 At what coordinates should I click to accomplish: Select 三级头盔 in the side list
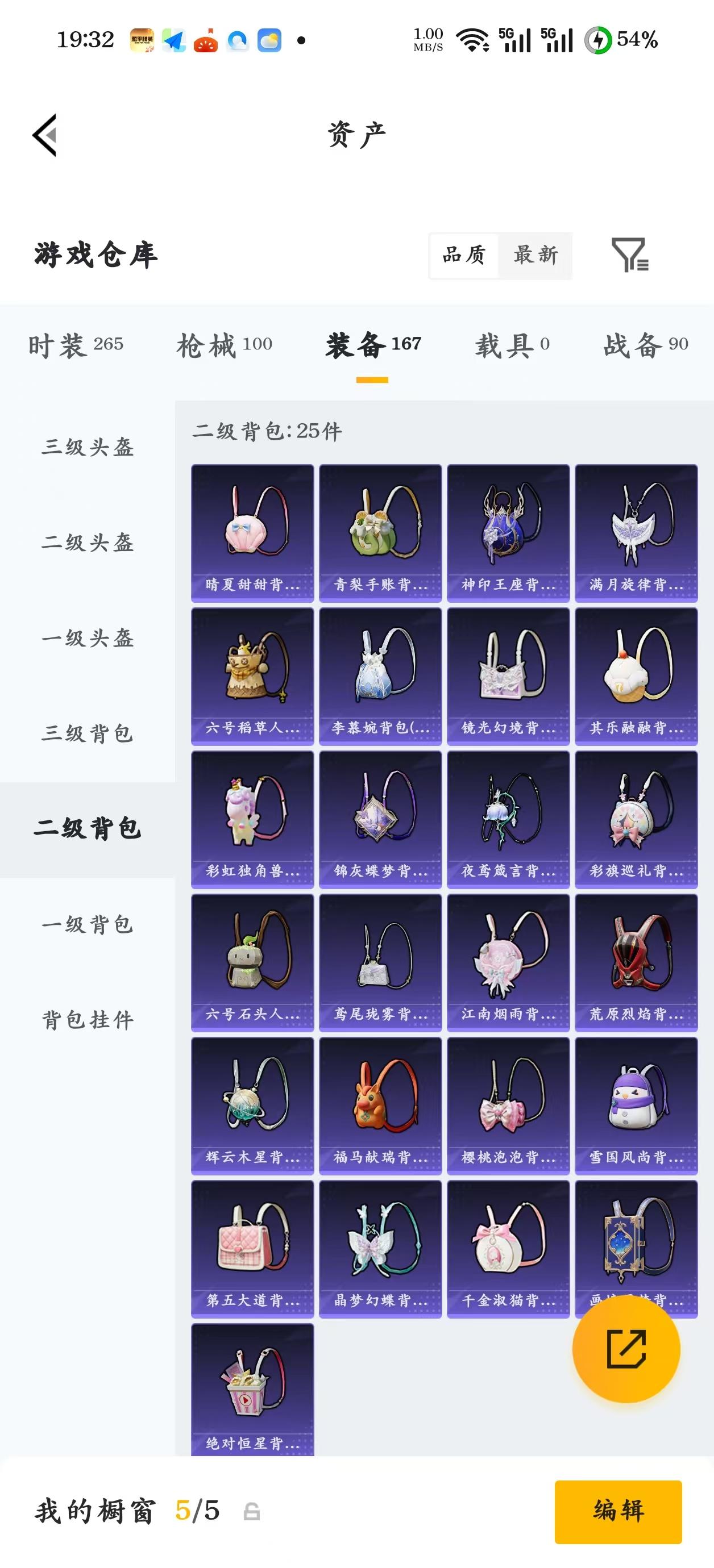[x=87, y=447]
